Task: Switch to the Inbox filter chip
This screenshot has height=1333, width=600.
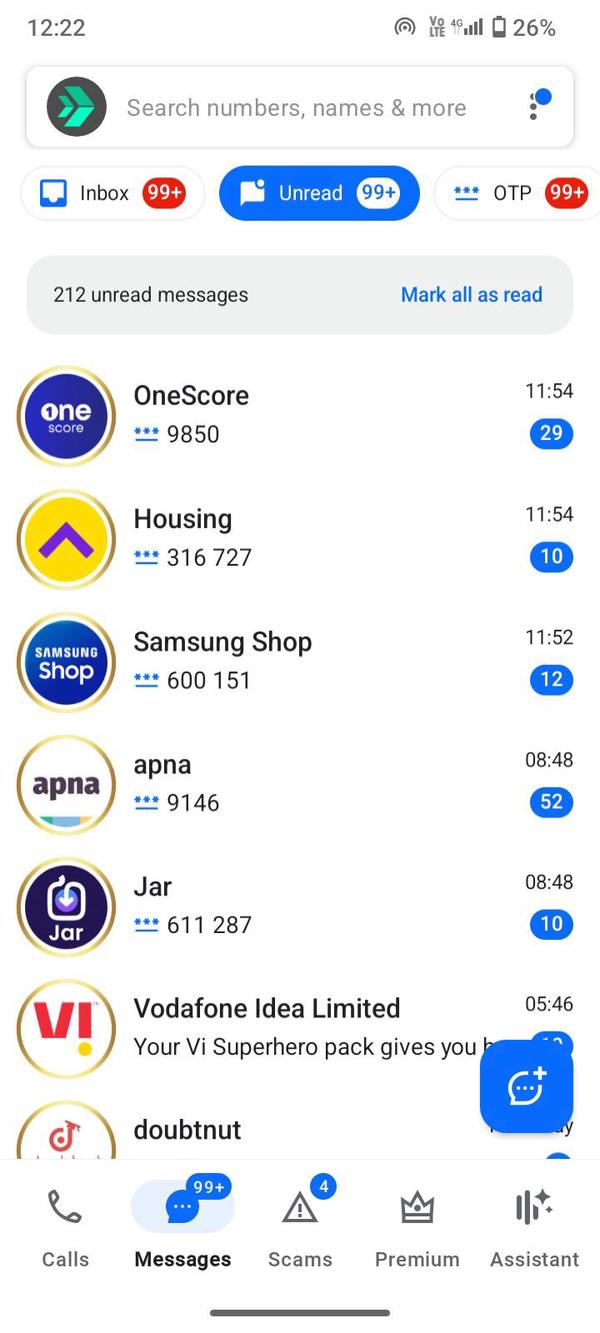Action: (x=112, y=193)
